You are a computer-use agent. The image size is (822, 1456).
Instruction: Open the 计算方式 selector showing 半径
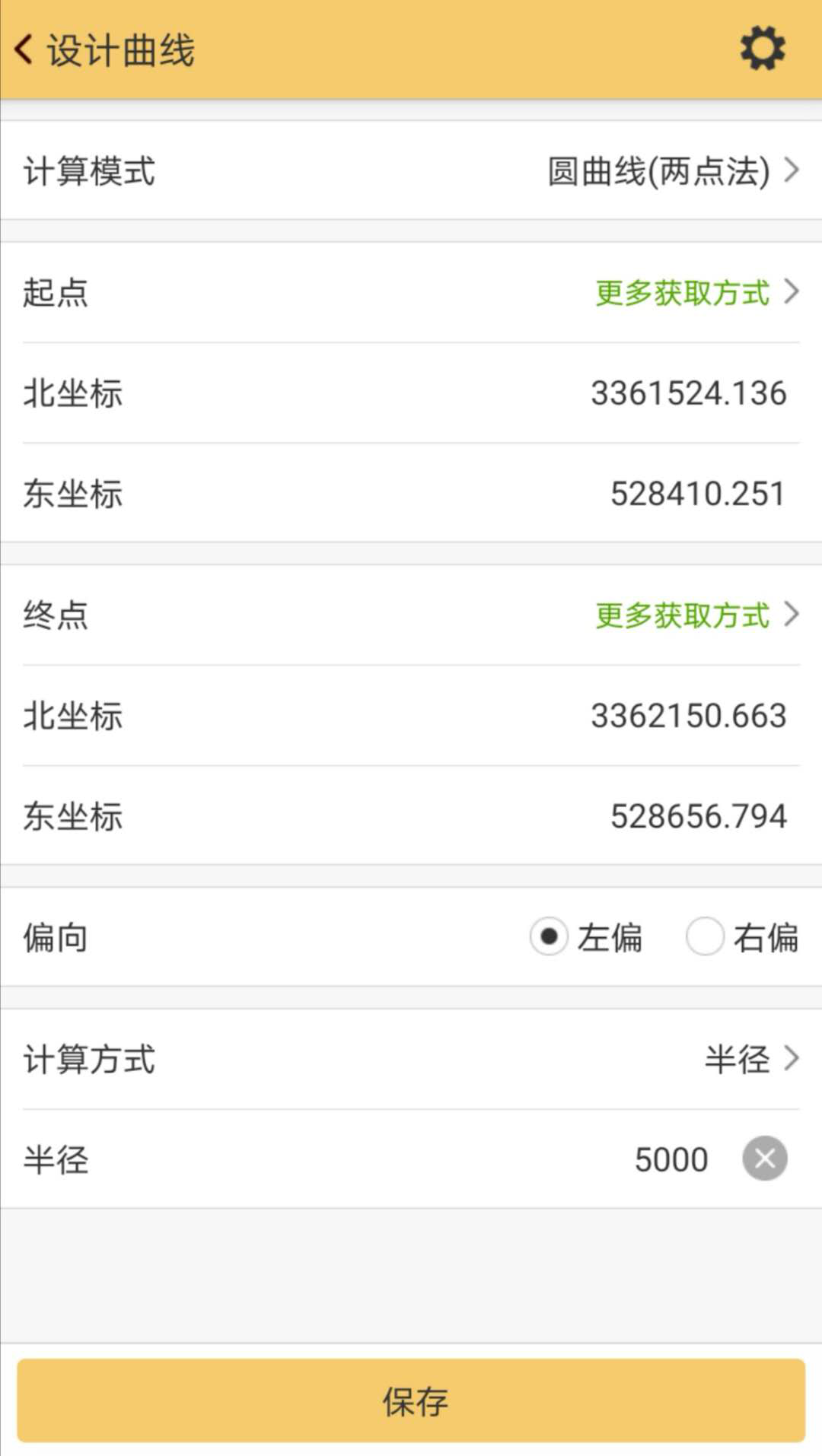tap(734, 1058)
